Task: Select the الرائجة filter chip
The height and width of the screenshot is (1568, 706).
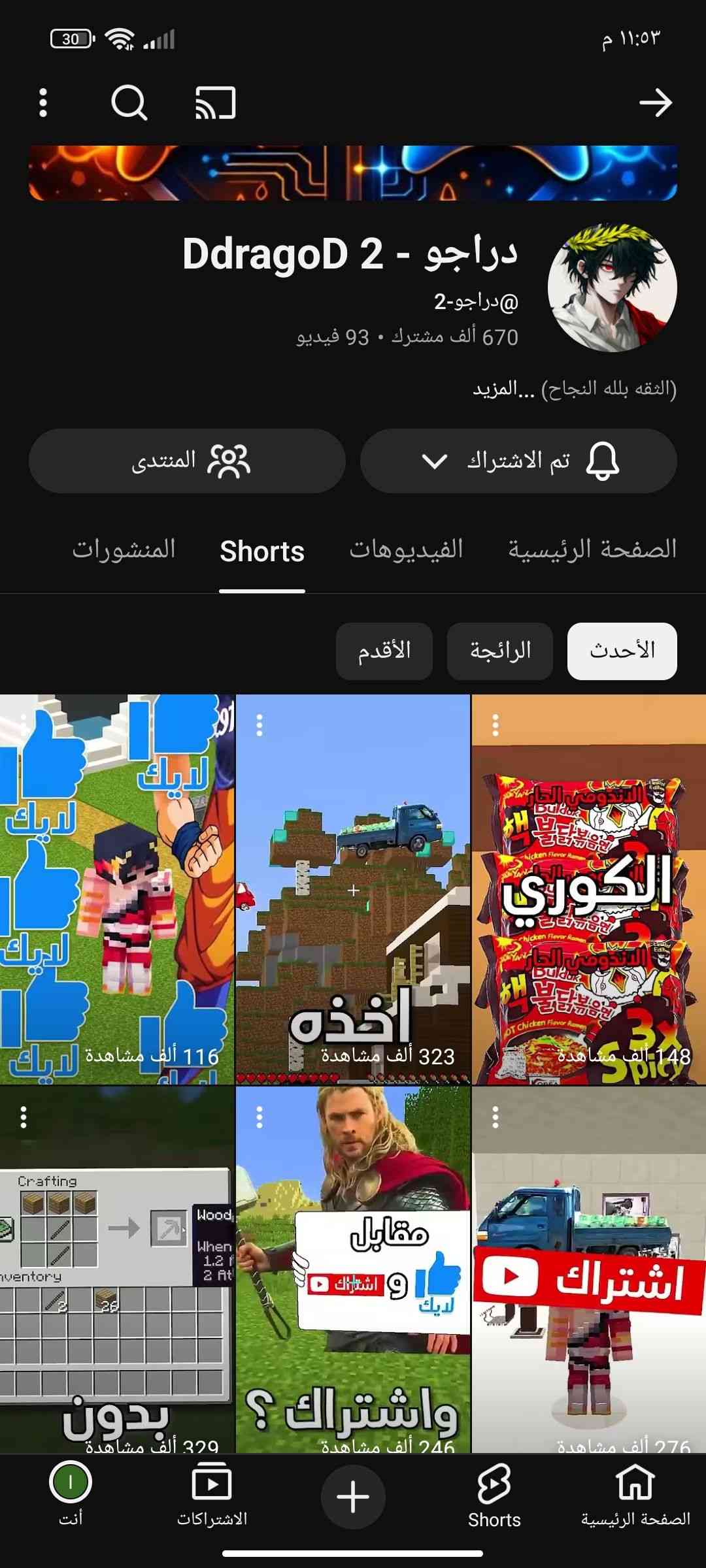Action: [x=500, y=651]
